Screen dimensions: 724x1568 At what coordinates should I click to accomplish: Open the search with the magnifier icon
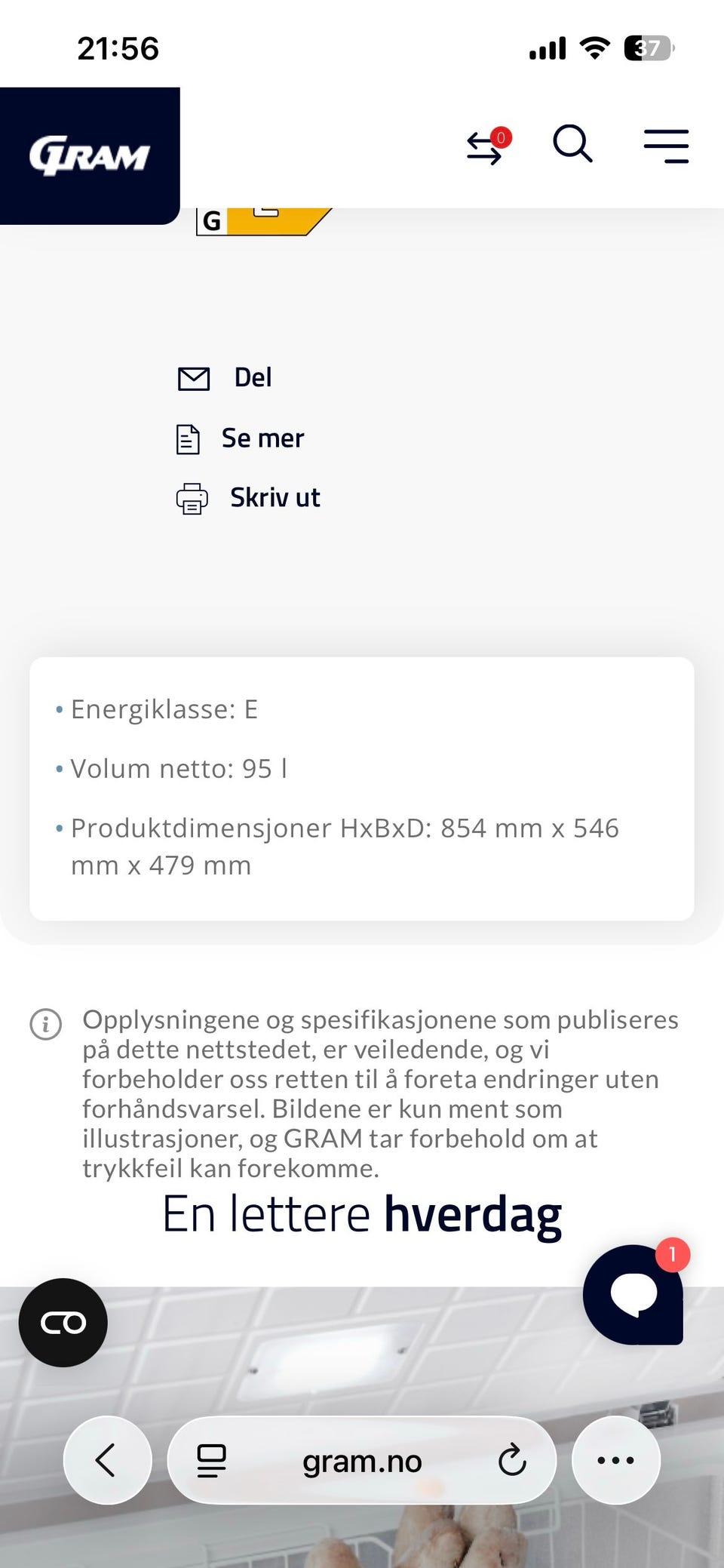(573, 144)
